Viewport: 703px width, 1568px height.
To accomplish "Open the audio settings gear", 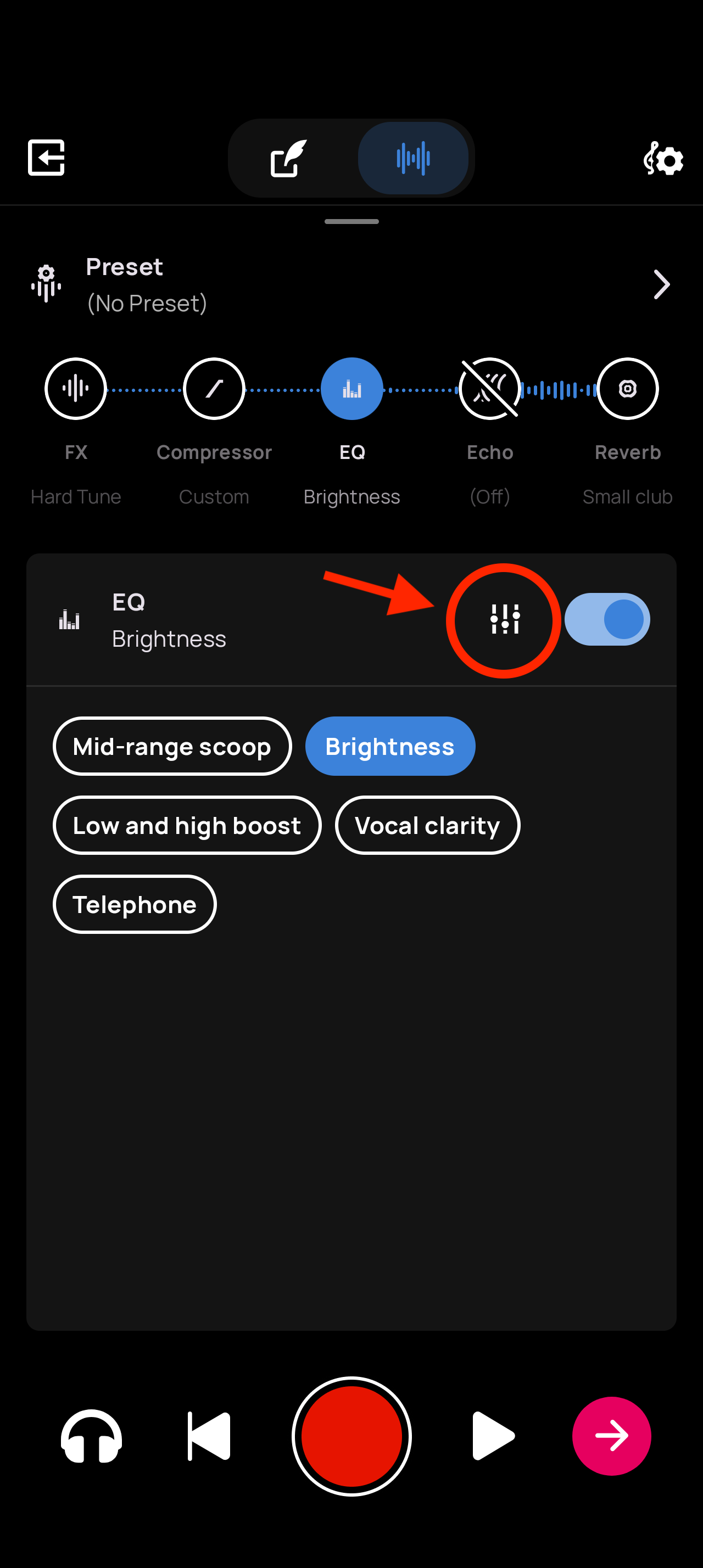I will (663, 159).
